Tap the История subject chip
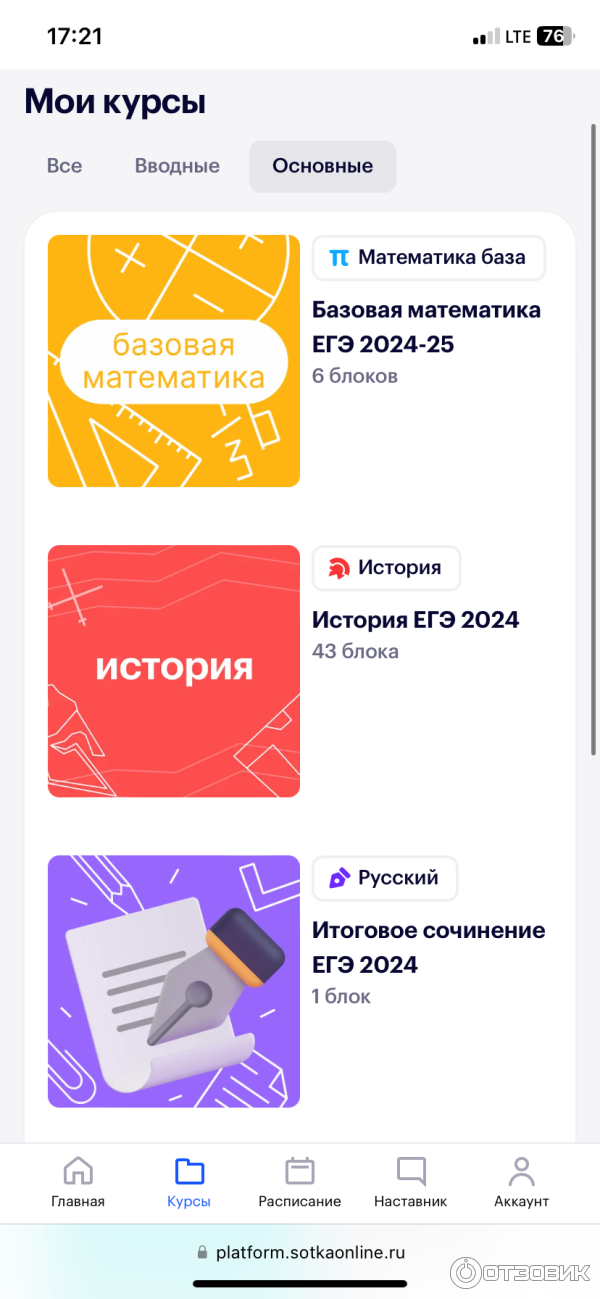The width and height of the screenshot is (600, 1299). (x=386, y=568)
